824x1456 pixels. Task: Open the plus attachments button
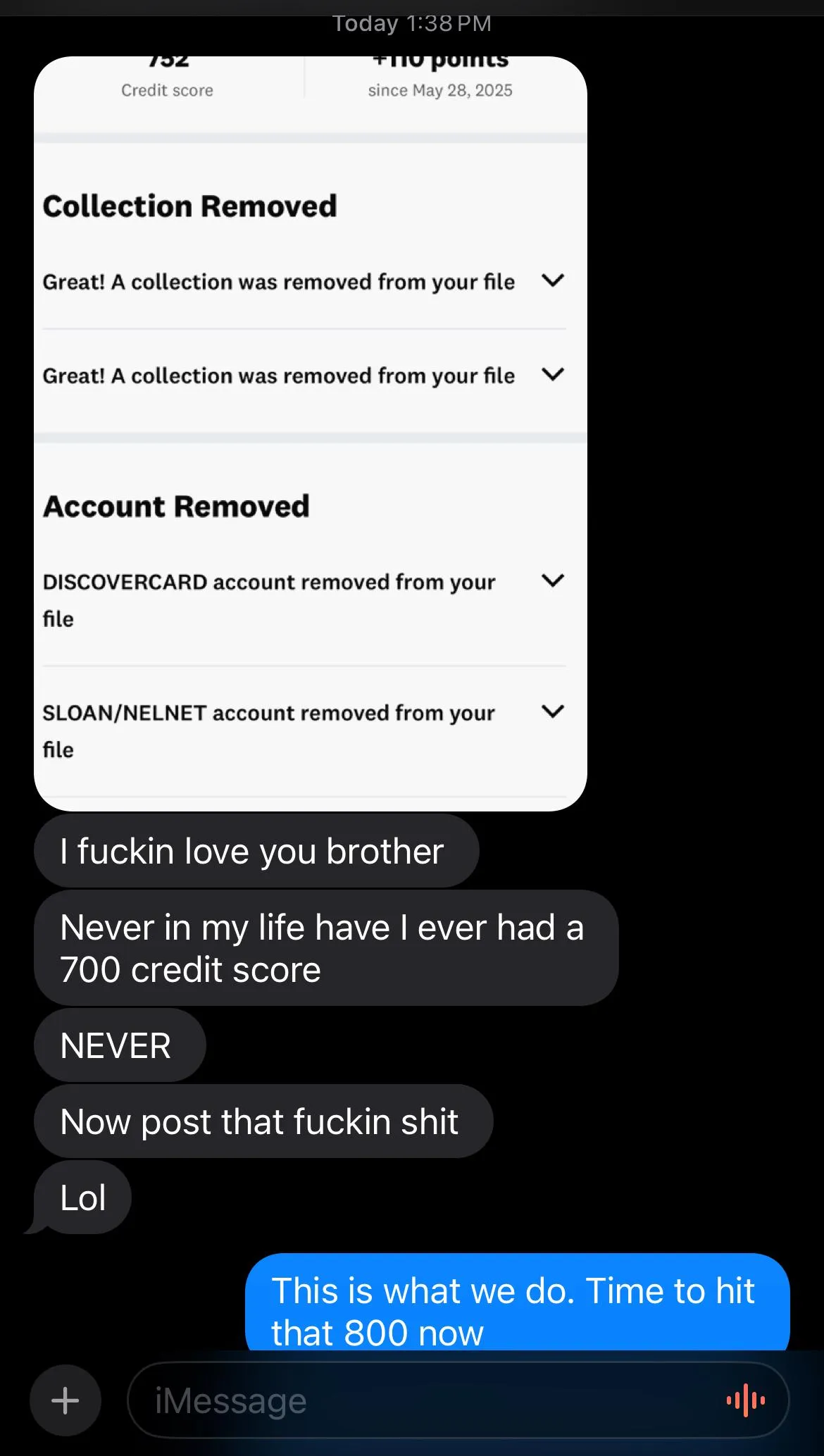point(65,1400)
